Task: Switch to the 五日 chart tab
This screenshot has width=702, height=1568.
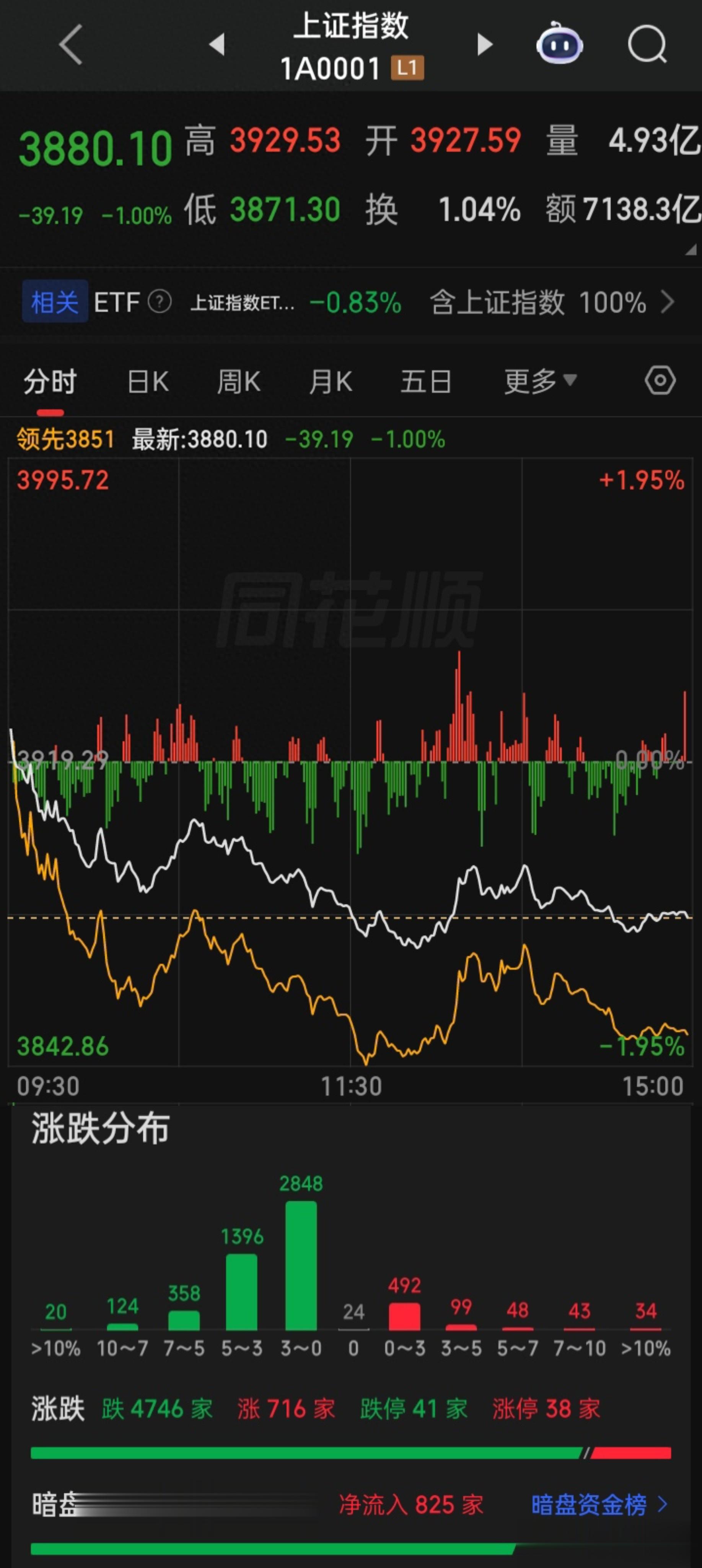Action: click(426, 382)
